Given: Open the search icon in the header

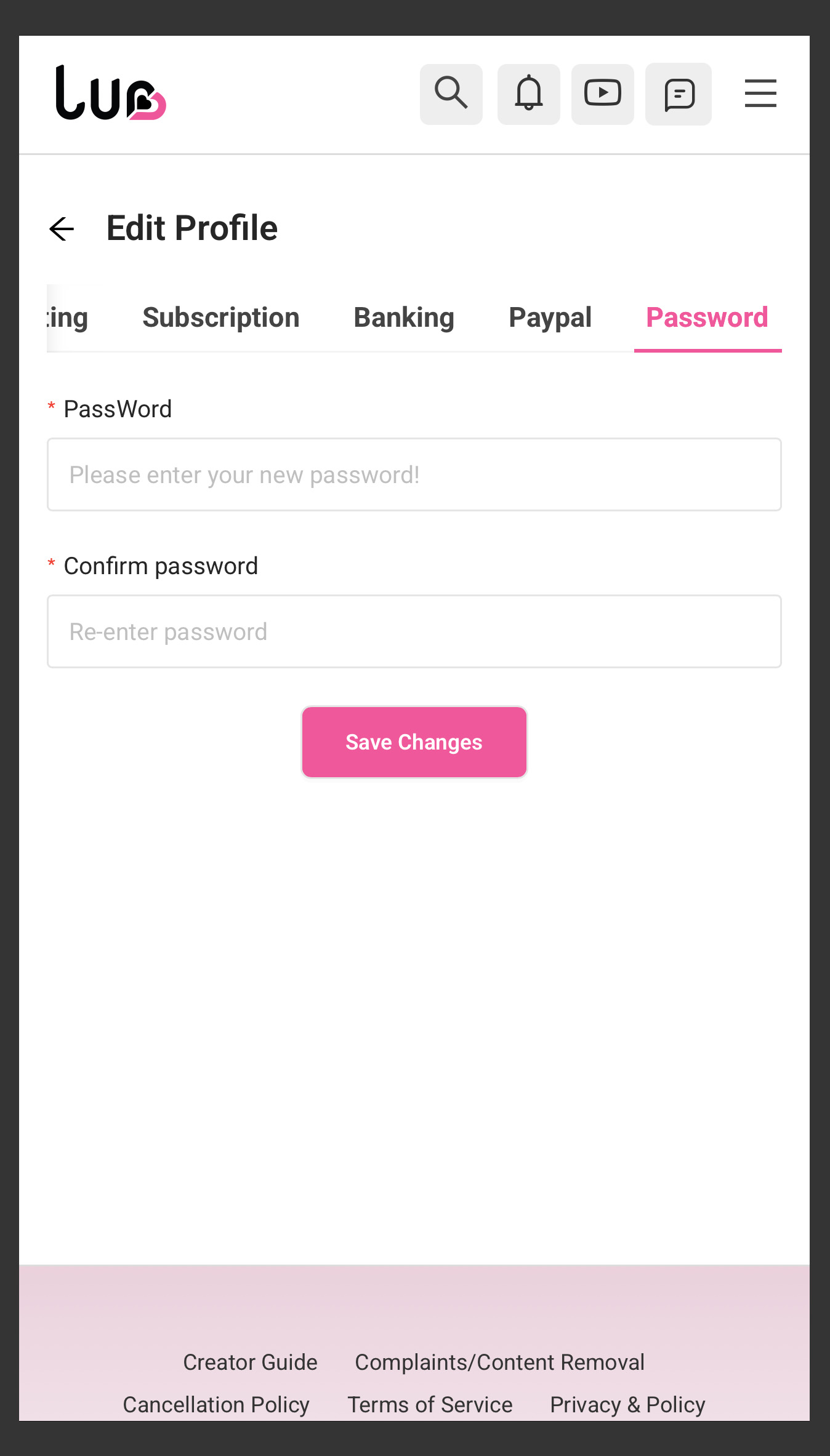Looking at the screenshot, I should tap(451, 94).
